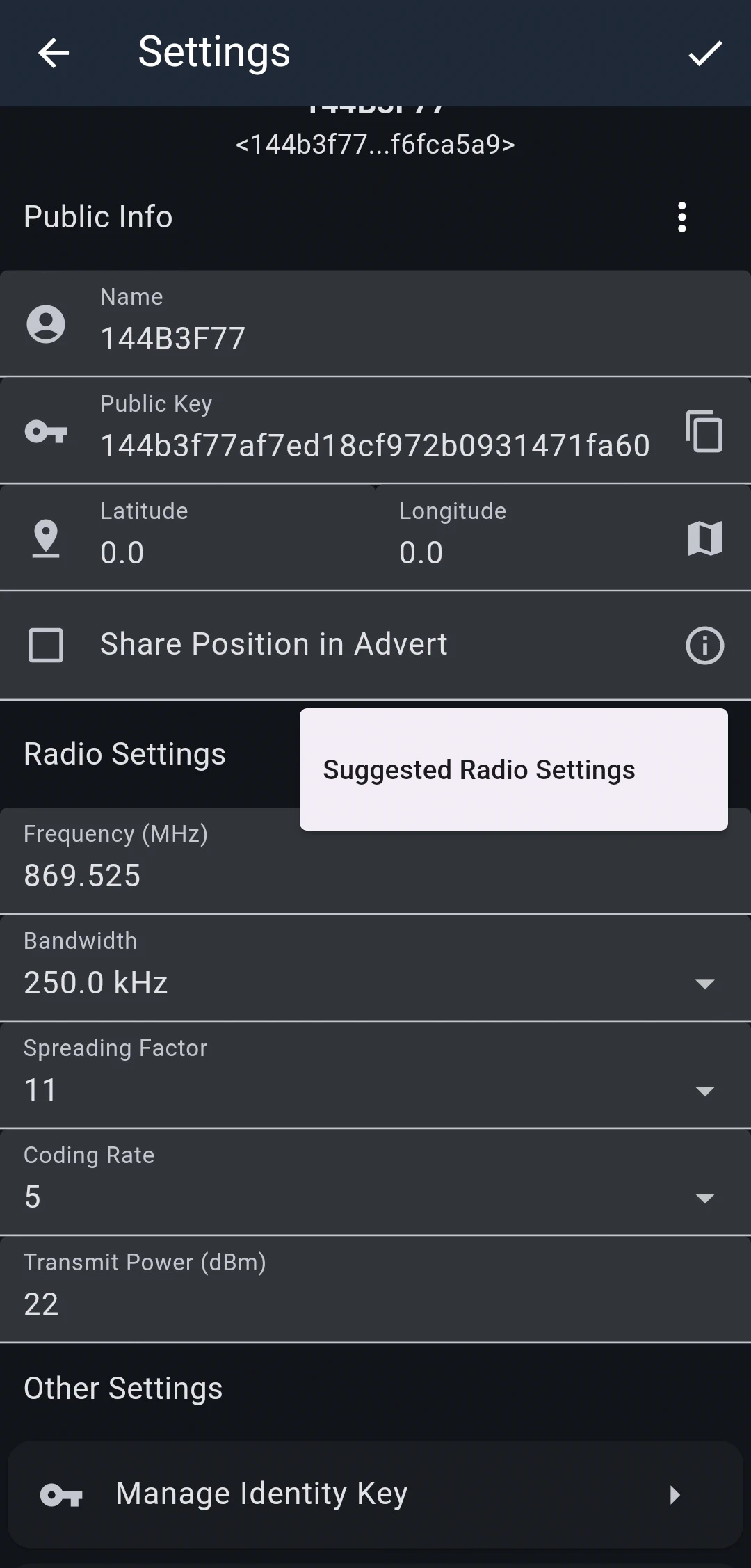Enable Share Position in Advert checkbox
Screen dimensions: 751x1568
point(46,645)
